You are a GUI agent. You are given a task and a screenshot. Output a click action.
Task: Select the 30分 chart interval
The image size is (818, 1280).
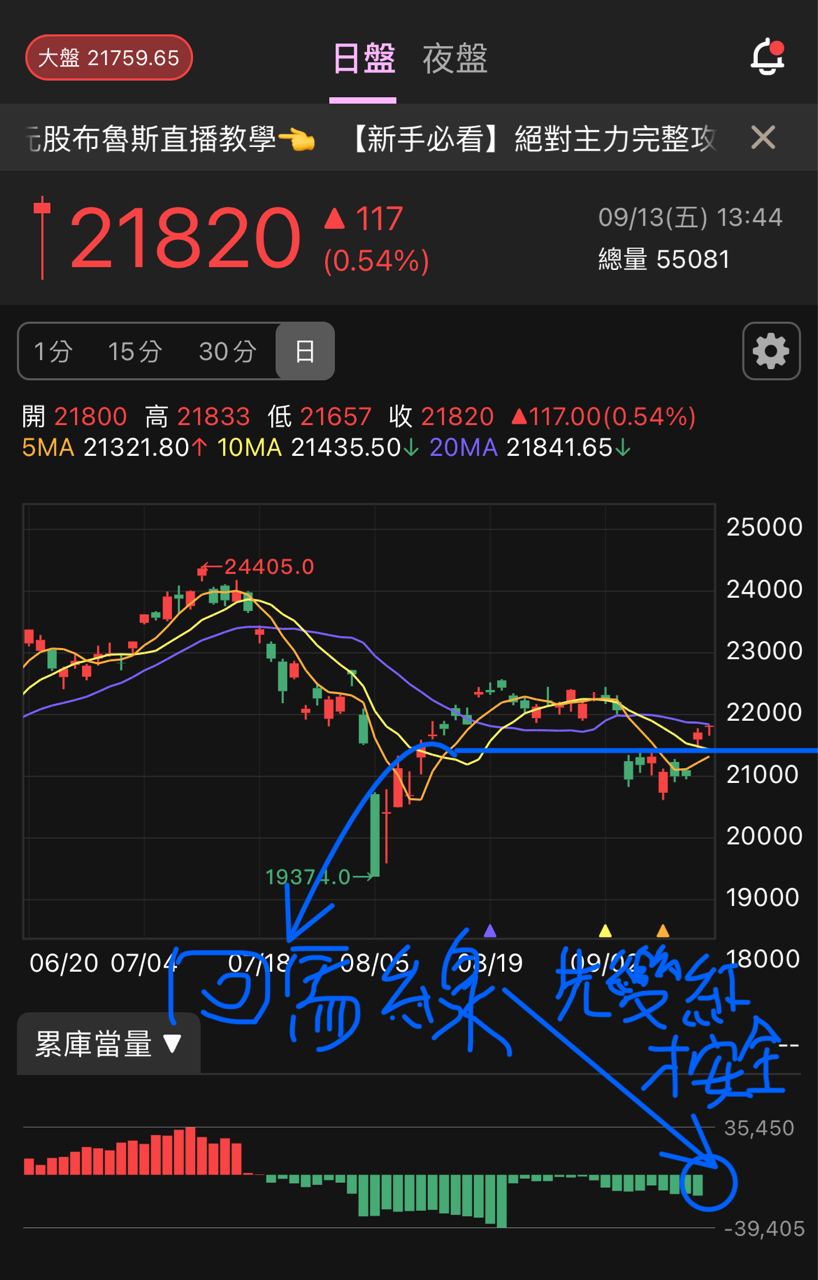tap(227, 351)
